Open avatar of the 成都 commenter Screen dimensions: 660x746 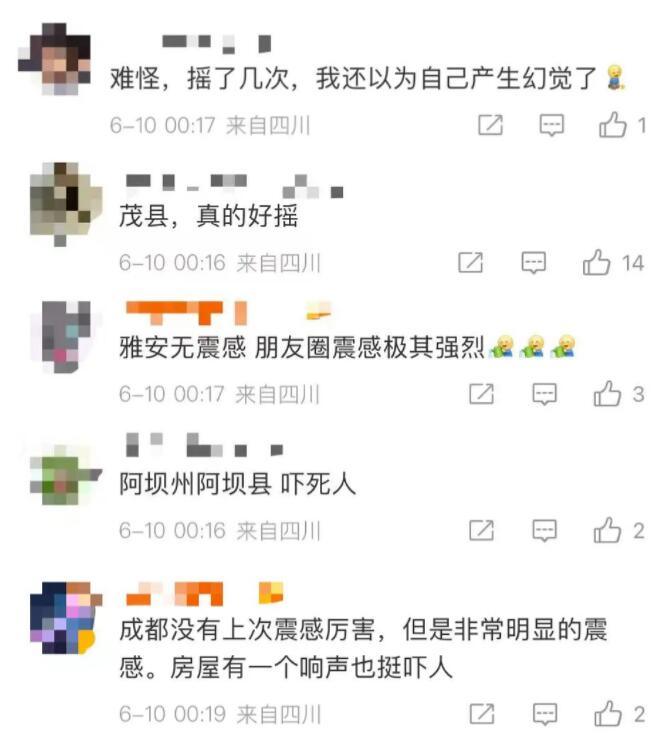click(66, 618)
